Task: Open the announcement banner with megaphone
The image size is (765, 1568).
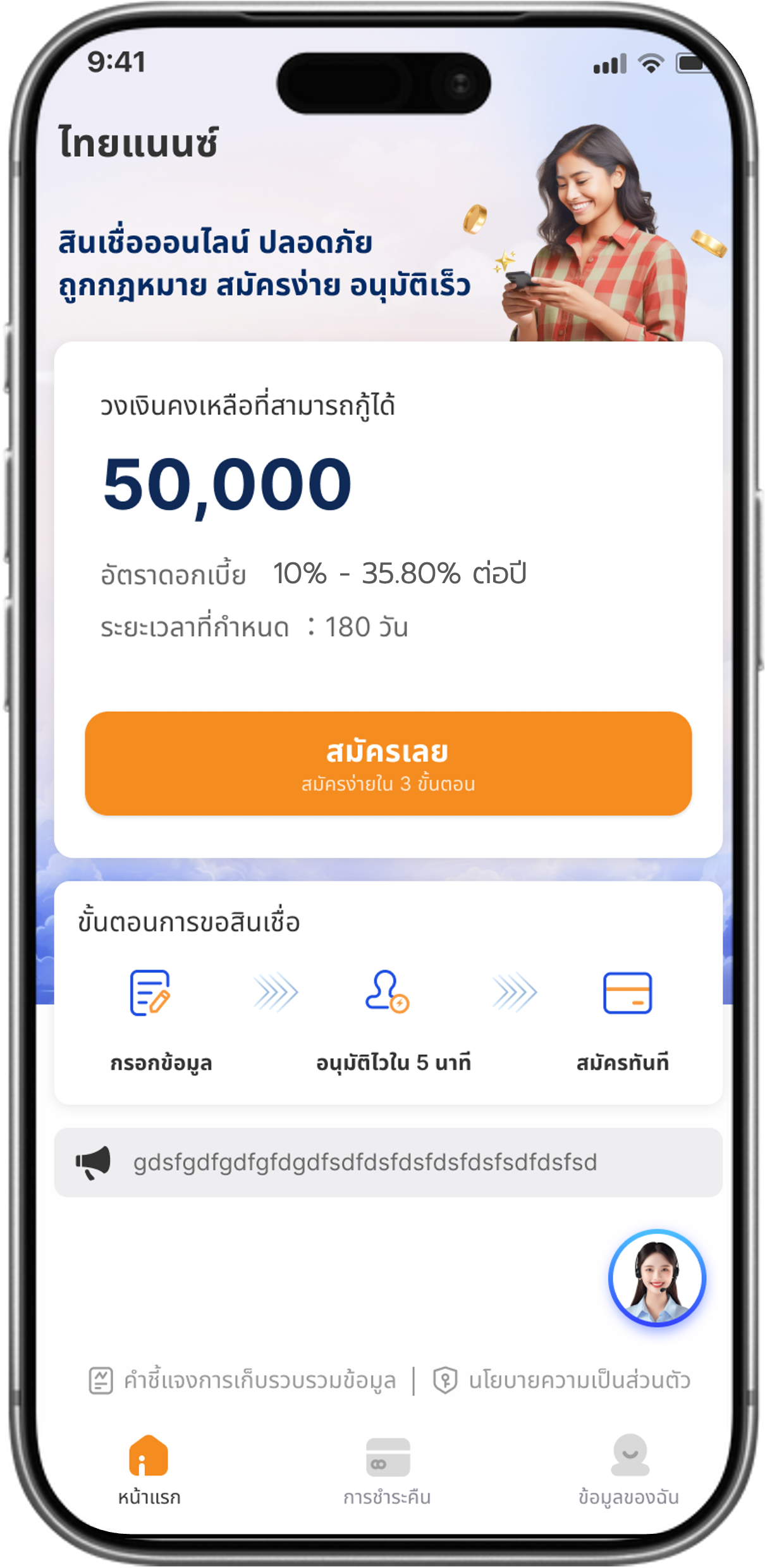Action: (388, 1163)
